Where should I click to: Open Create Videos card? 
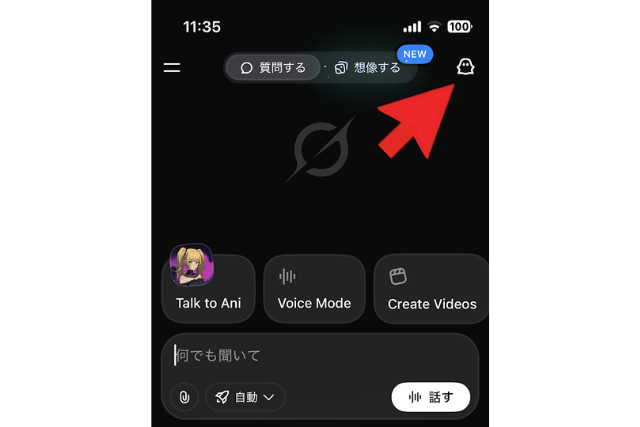431,288
